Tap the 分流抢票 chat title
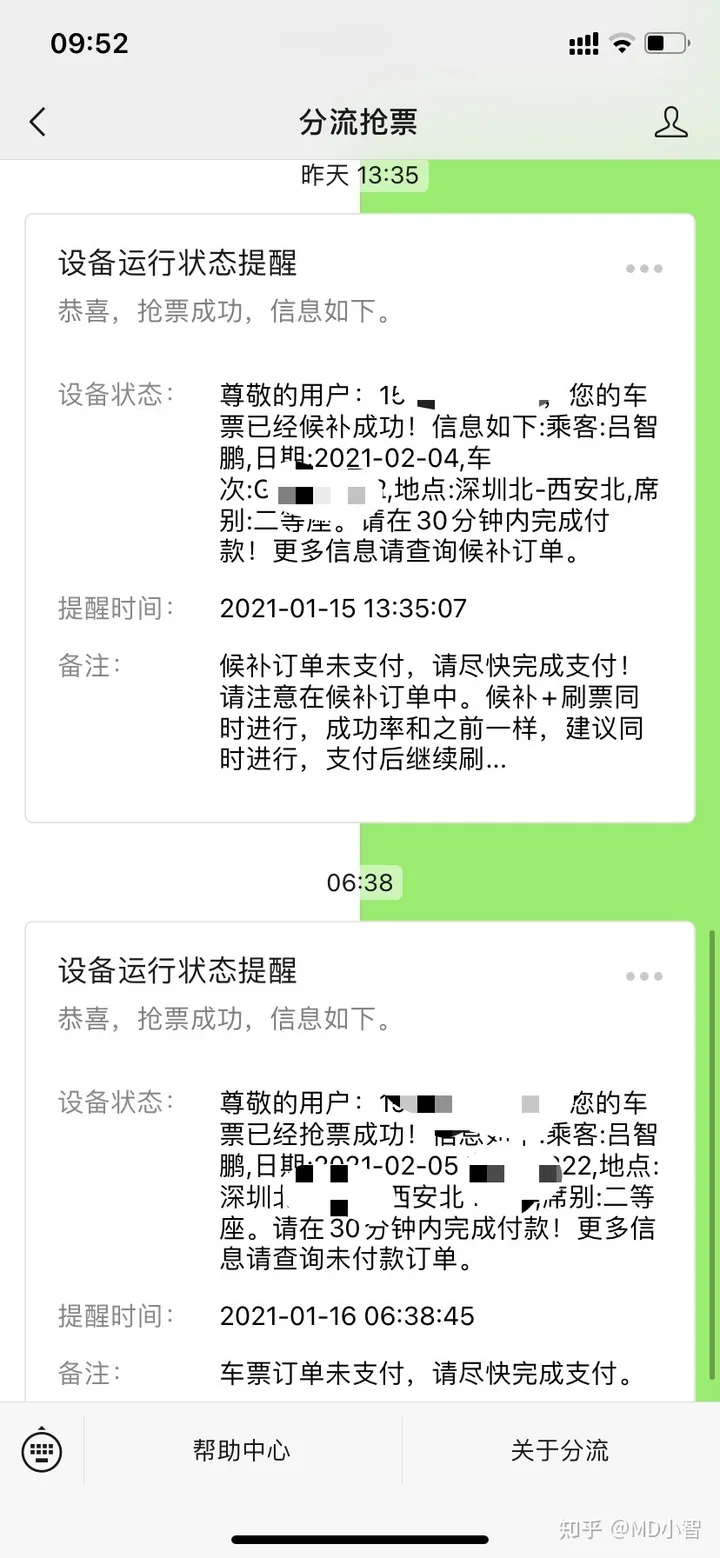720x1558 pixels. pyautogui.click(x=360, y=122)
